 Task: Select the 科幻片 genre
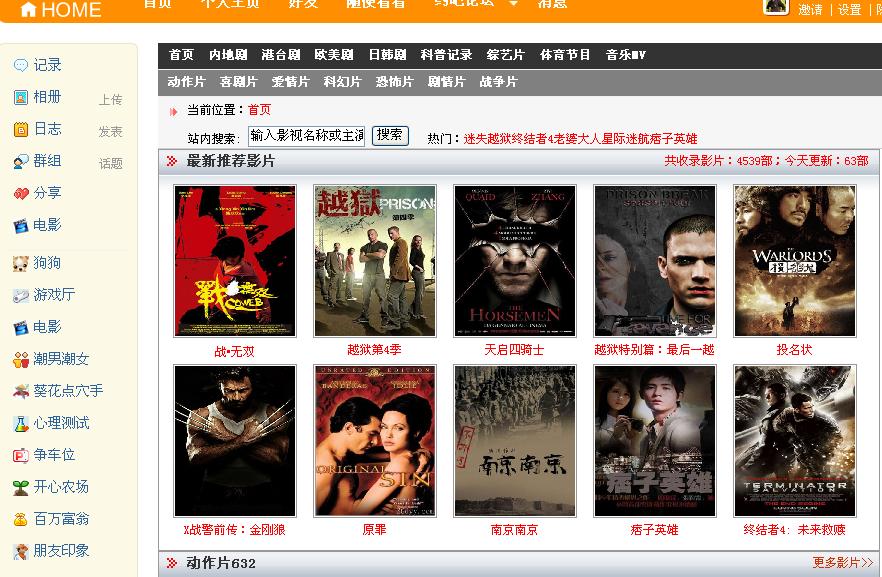click(342, 82)
